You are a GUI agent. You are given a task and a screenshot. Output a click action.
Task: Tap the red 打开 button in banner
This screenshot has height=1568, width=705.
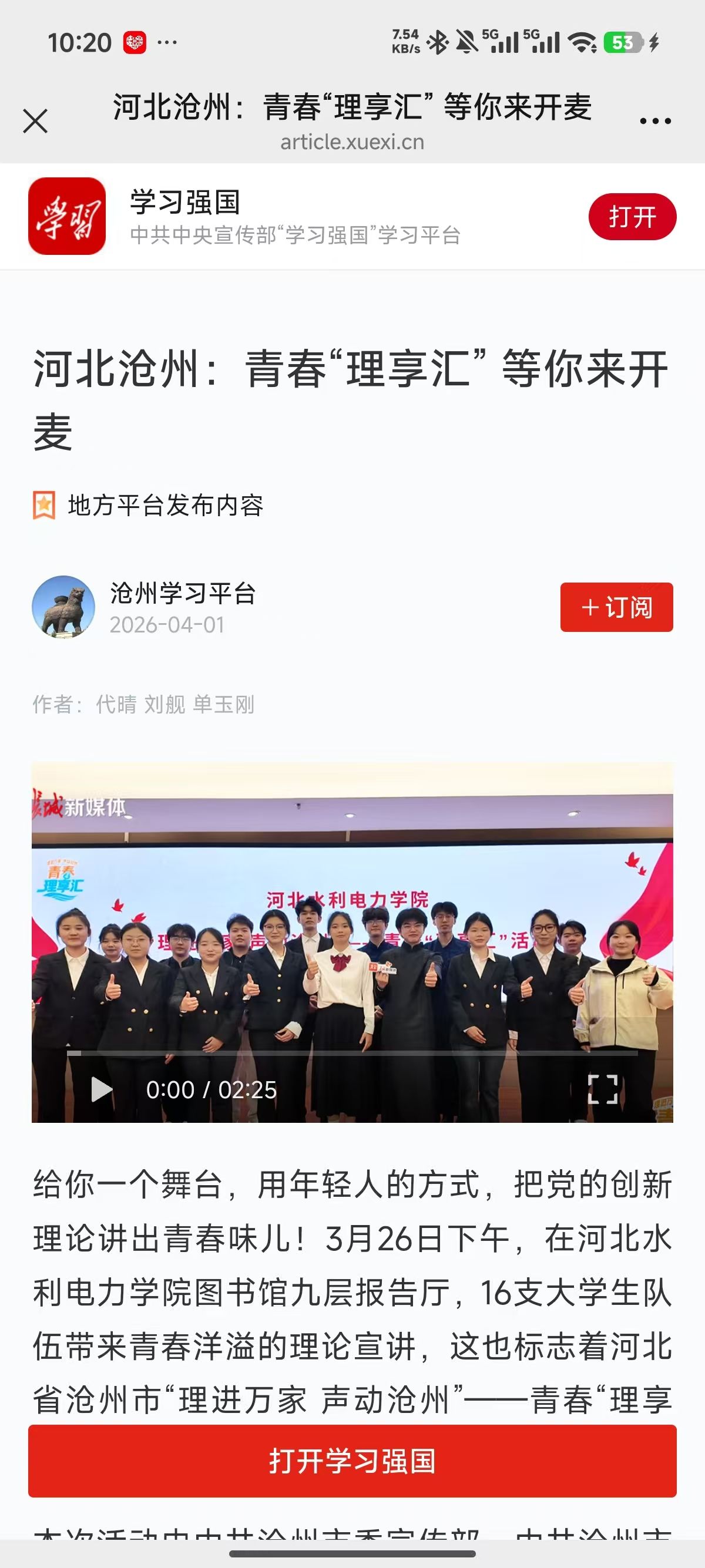tap(632, 217)
